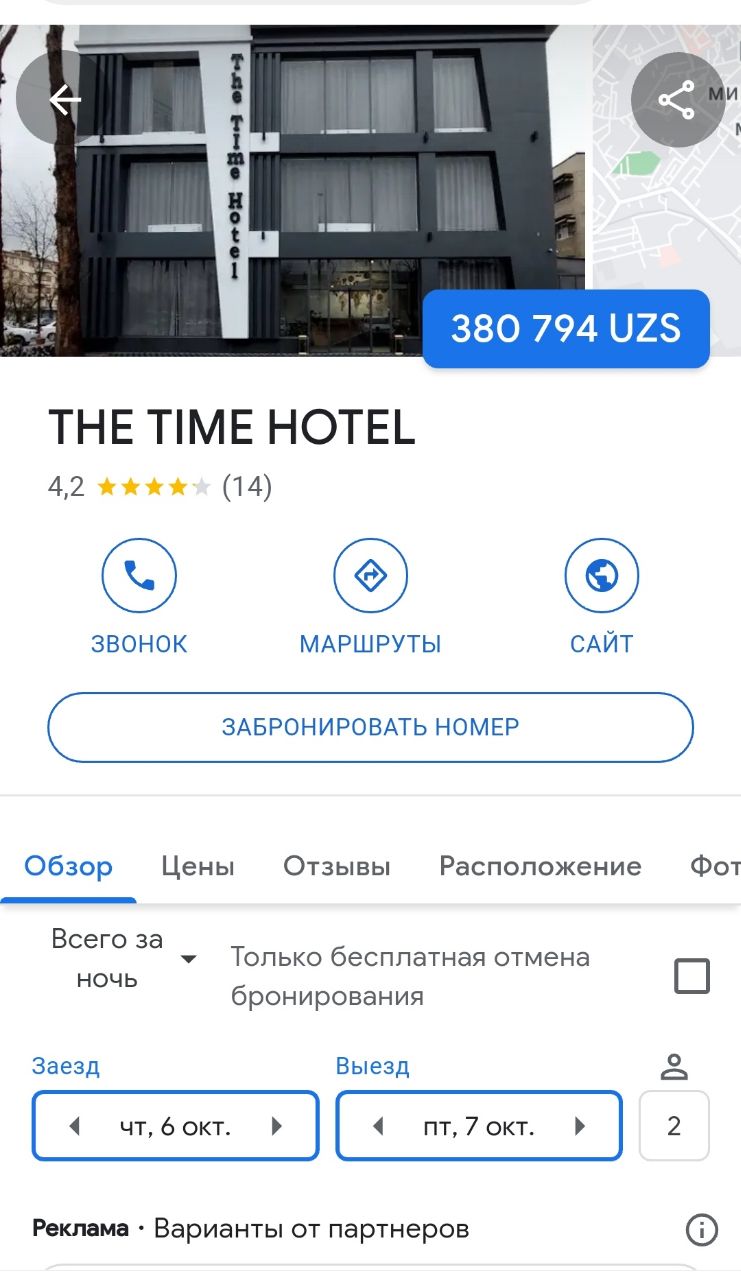Go back using the arrow icon
741x1280 pixels.
(x=65, y=99)
